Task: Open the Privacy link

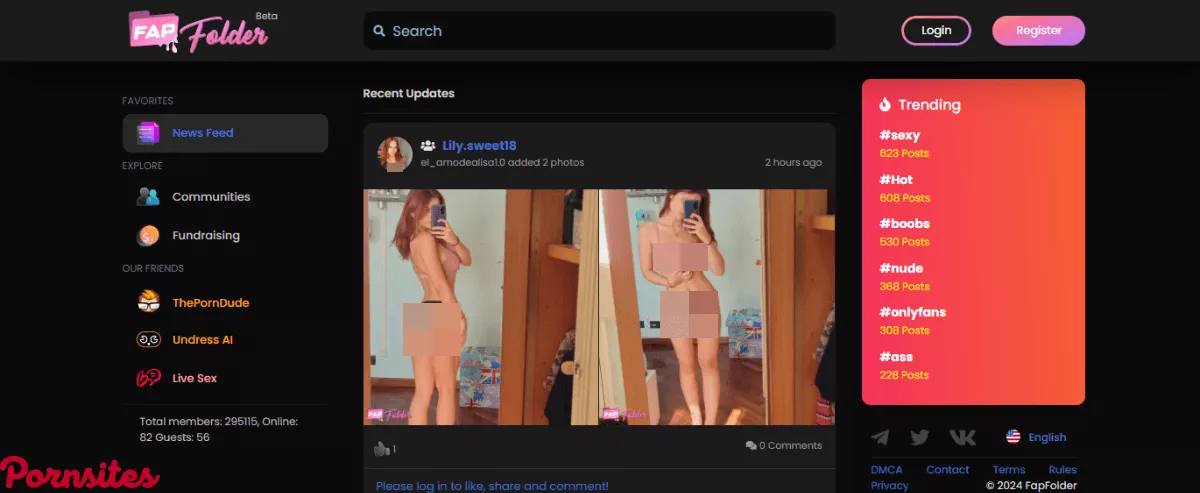Action: point(889,486)
